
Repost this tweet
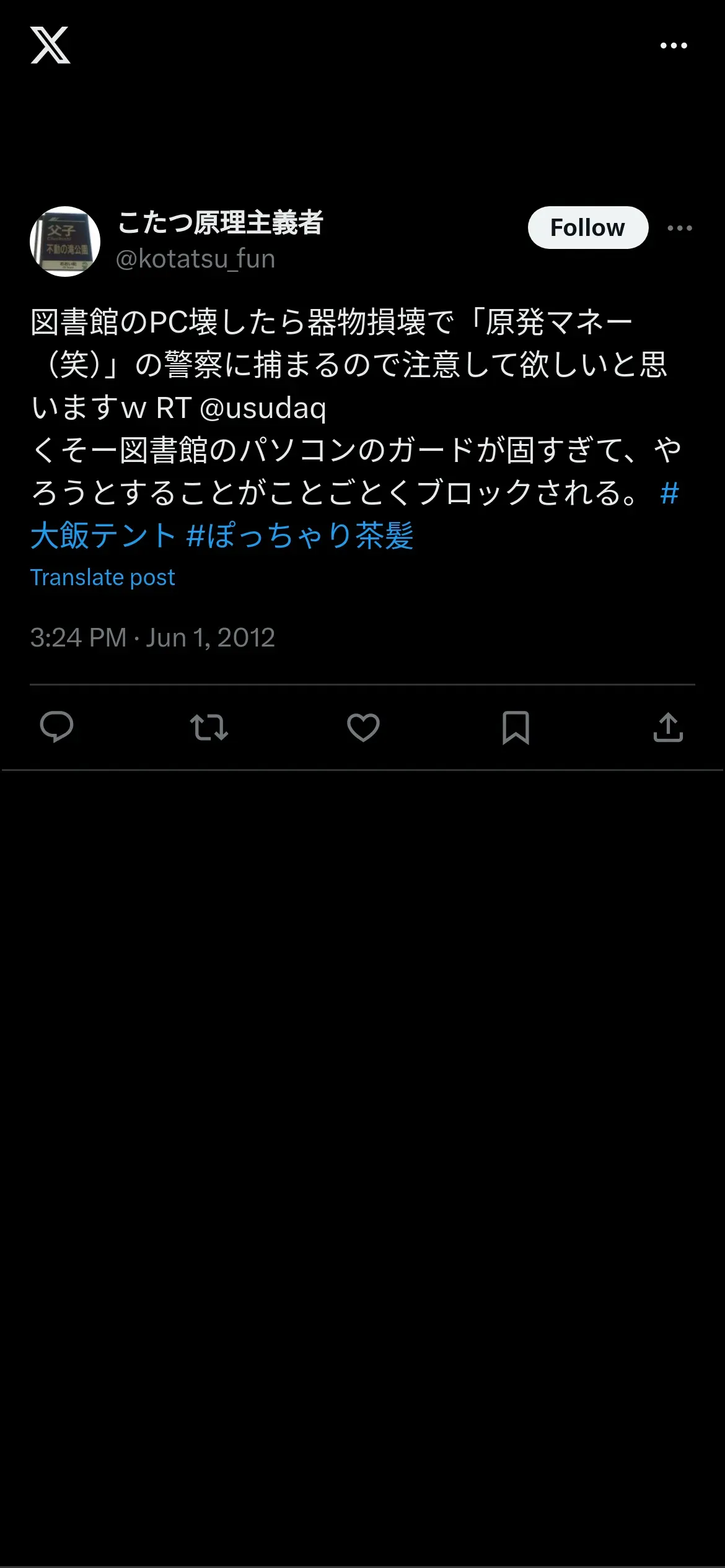click(x=209, y=727)
